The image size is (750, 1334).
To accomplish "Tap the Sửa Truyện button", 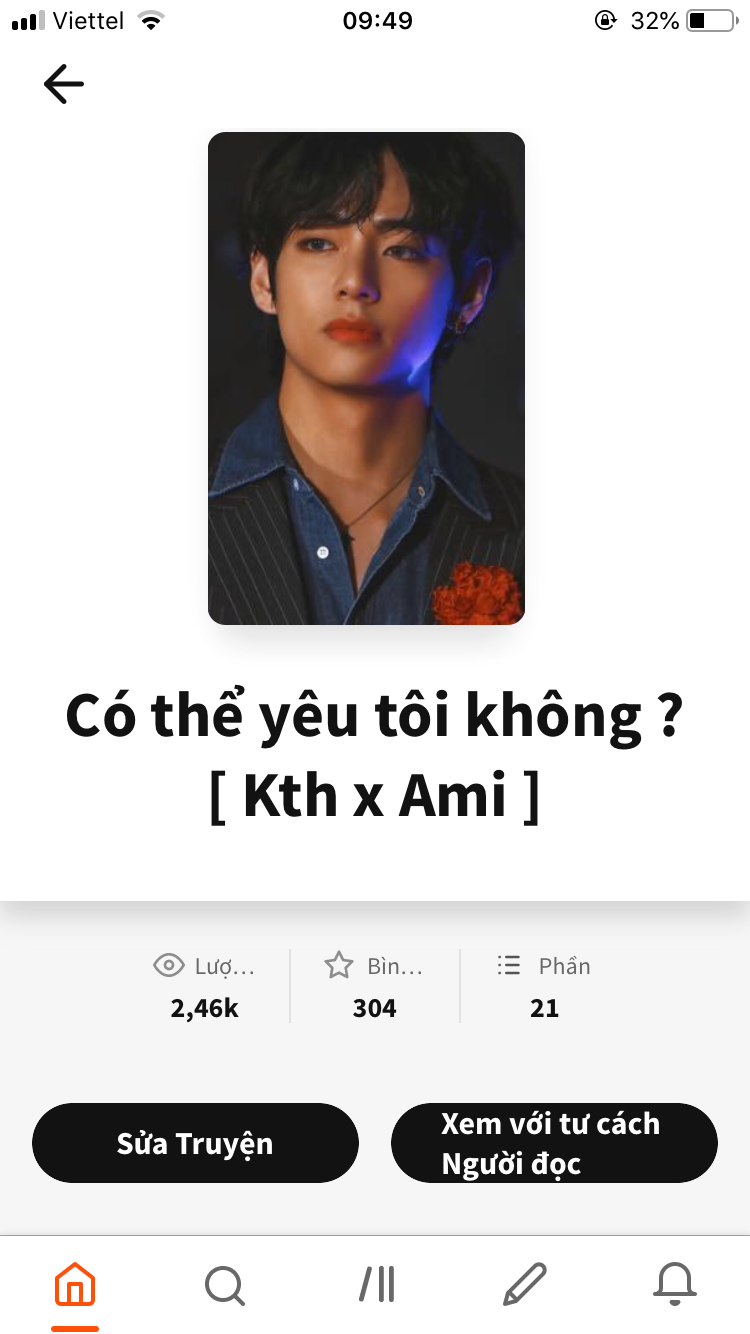I will pyautogui.click(x=195, y=1143).
